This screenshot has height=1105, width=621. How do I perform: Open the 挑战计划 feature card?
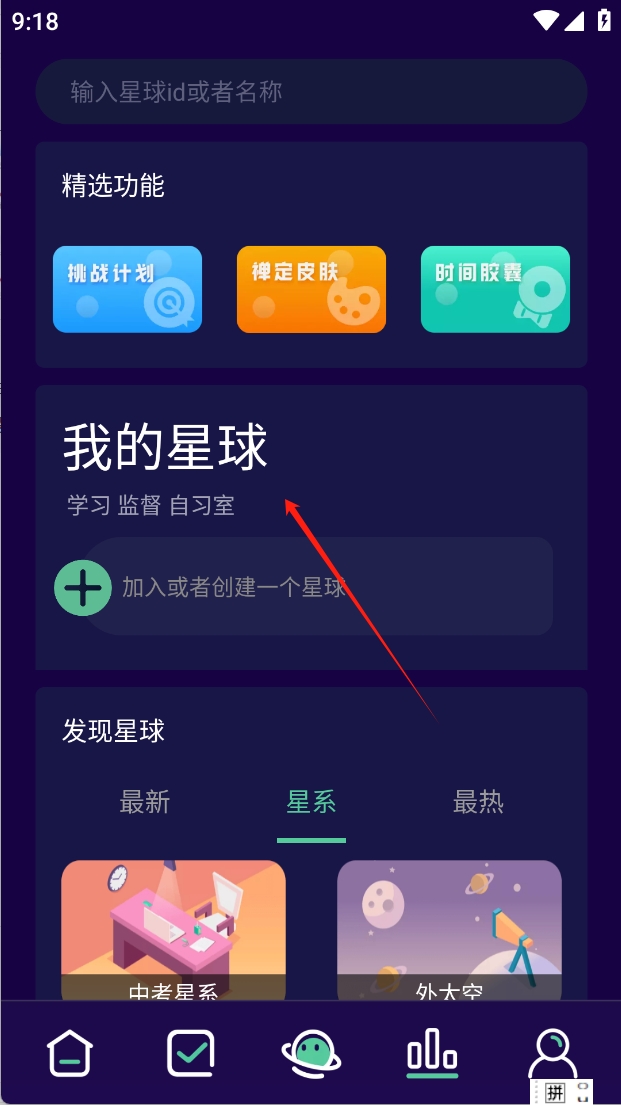(x=127, y=289)
